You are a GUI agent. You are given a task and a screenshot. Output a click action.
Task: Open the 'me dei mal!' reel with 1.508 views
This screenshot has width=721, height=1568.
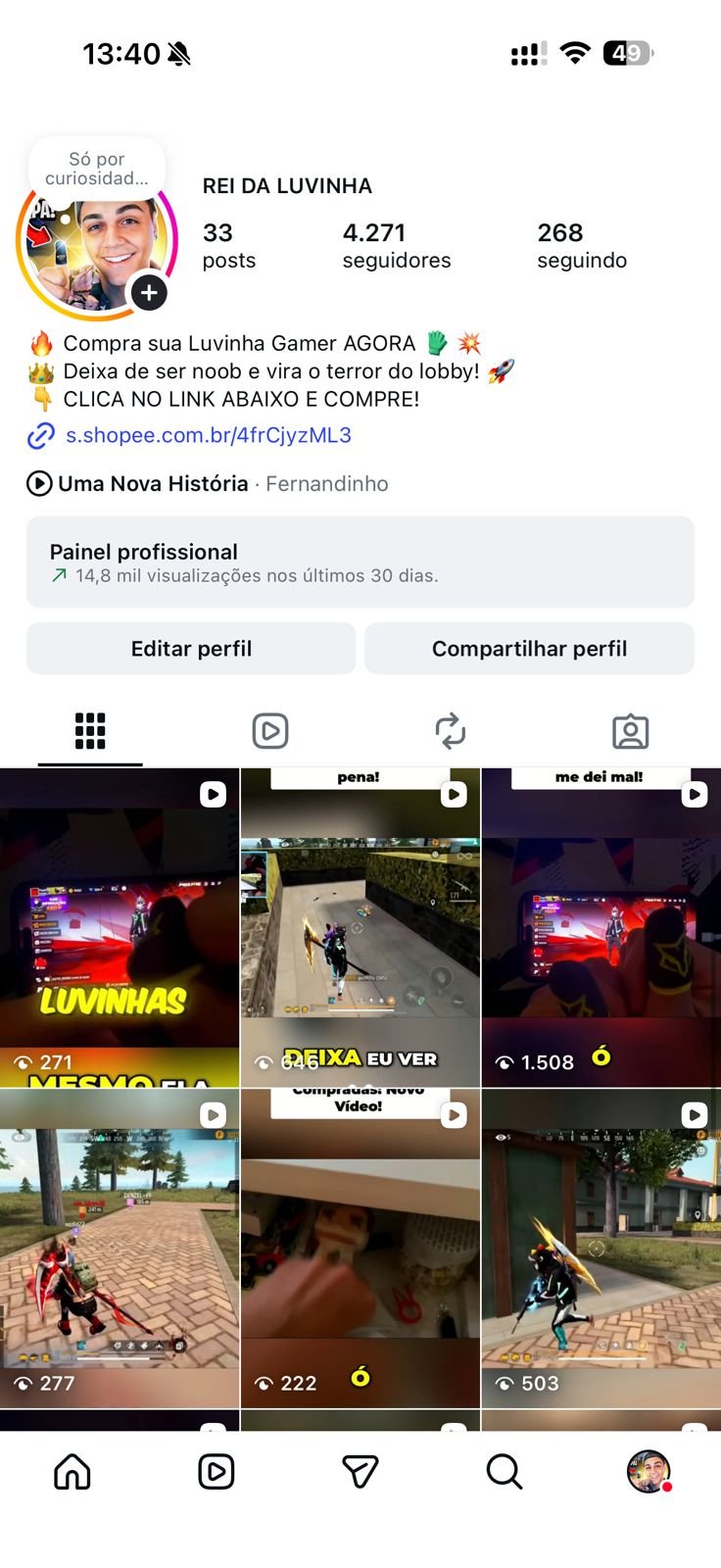tap(601, 926)
